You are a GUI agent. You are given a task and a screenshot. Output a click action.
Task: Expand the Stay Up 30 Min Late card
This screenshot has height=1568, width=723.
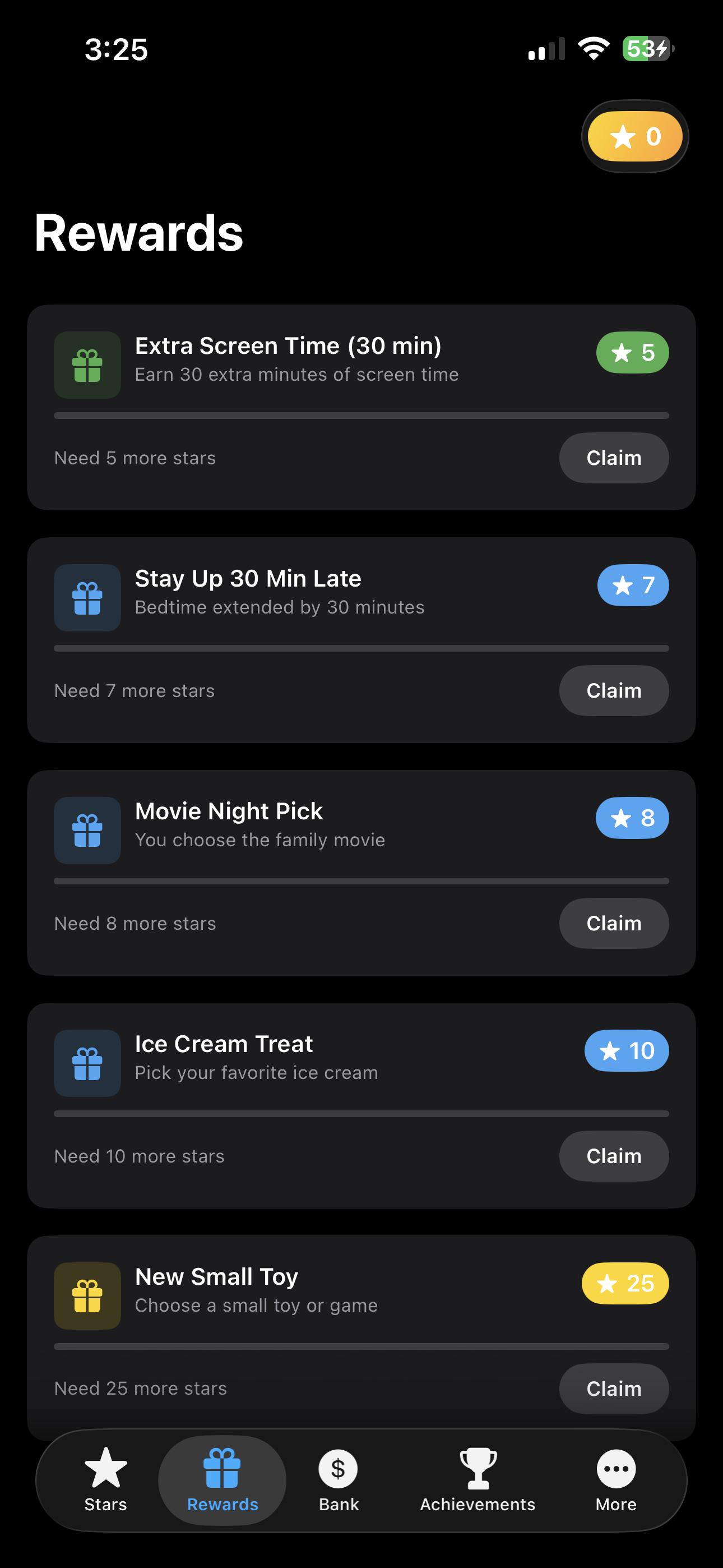(361, 639)
